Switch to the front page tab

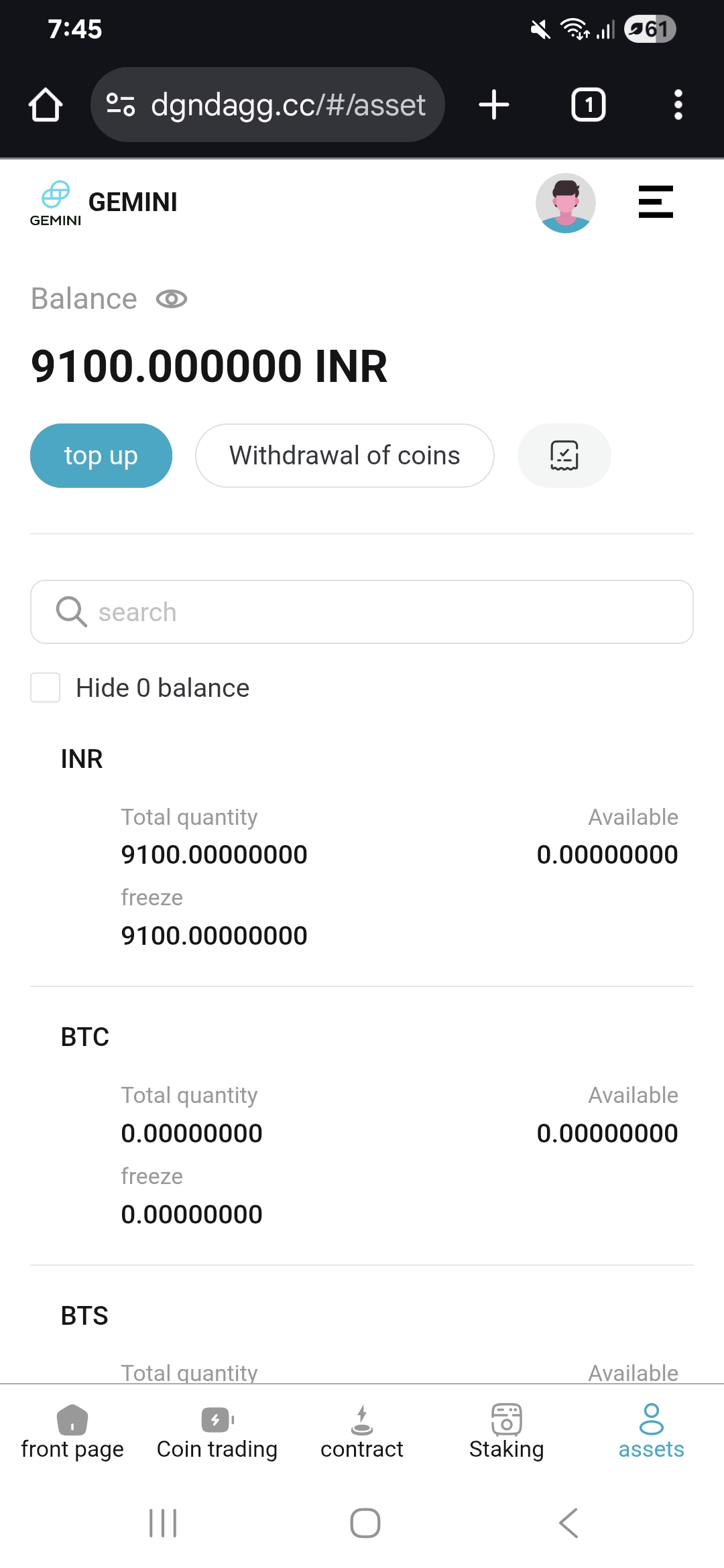click(x=72, y=1432)
